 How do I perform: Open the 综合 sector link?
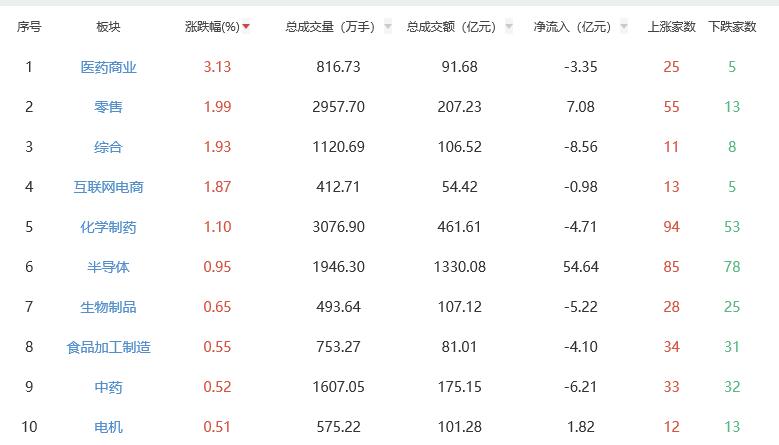click(x=108, y=147)
